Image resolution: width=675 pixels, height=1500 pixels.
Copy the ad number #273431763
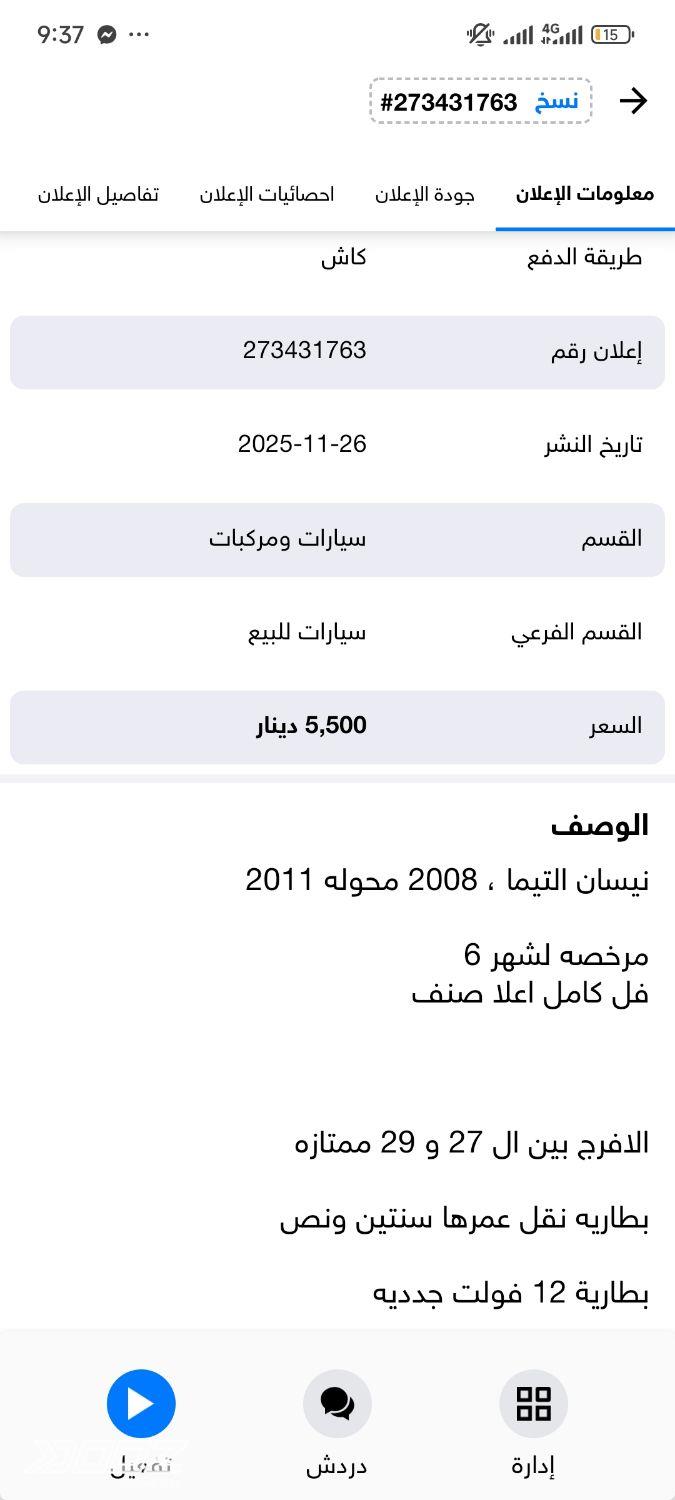click(555, 102)
